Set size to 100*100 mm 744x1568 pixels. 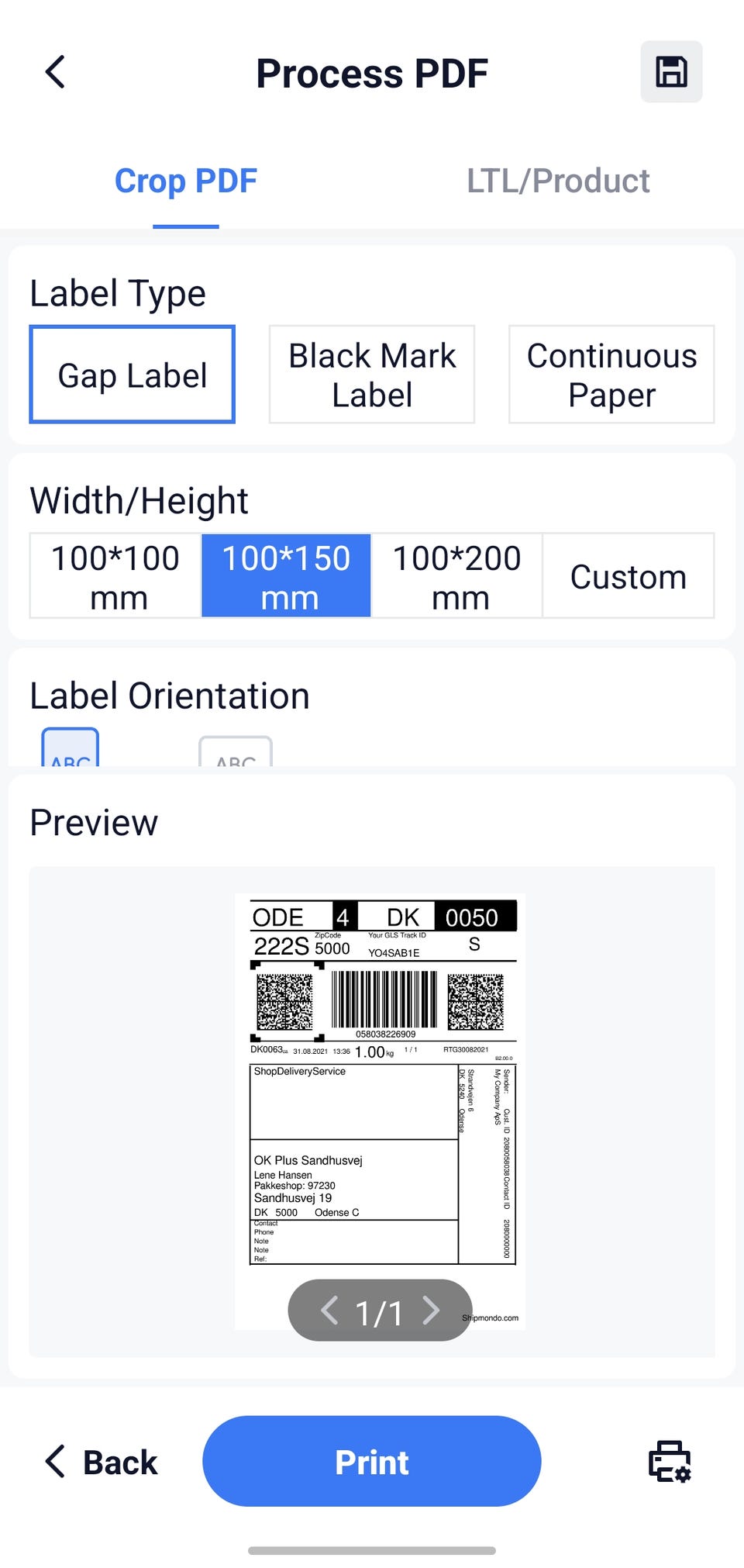click(115, 575)
